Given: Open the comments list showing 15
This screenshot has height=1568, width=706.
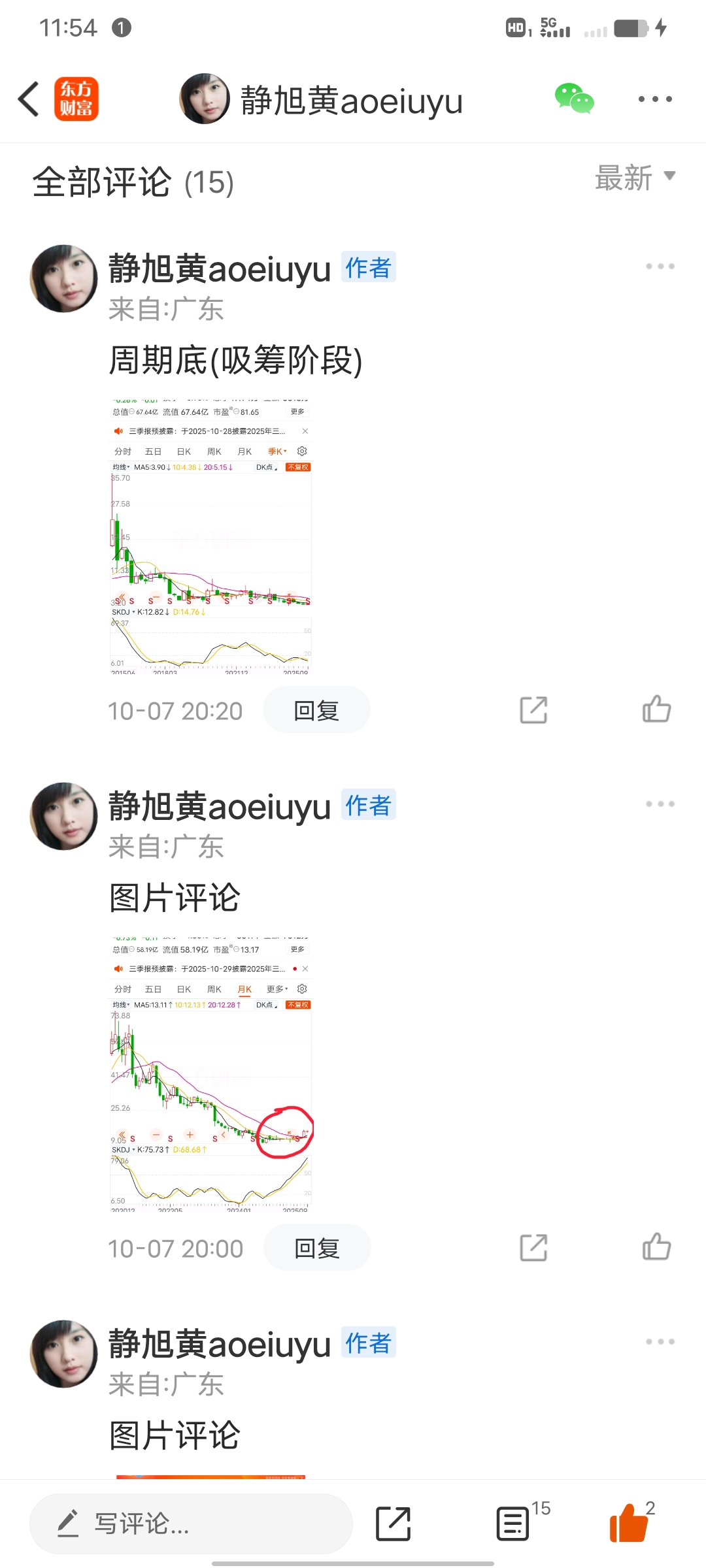Looking at the screenshot, I should coord(514,1524).
